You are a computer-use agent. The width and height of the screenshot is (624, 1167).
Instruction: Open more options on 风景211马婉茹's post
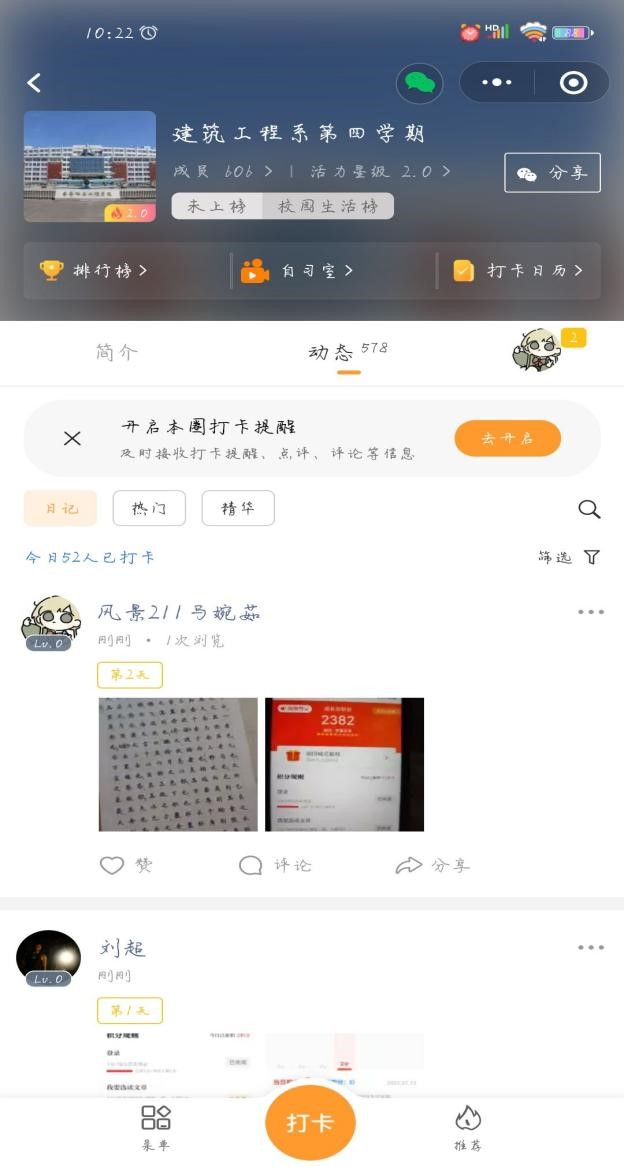tap(590, 612)
